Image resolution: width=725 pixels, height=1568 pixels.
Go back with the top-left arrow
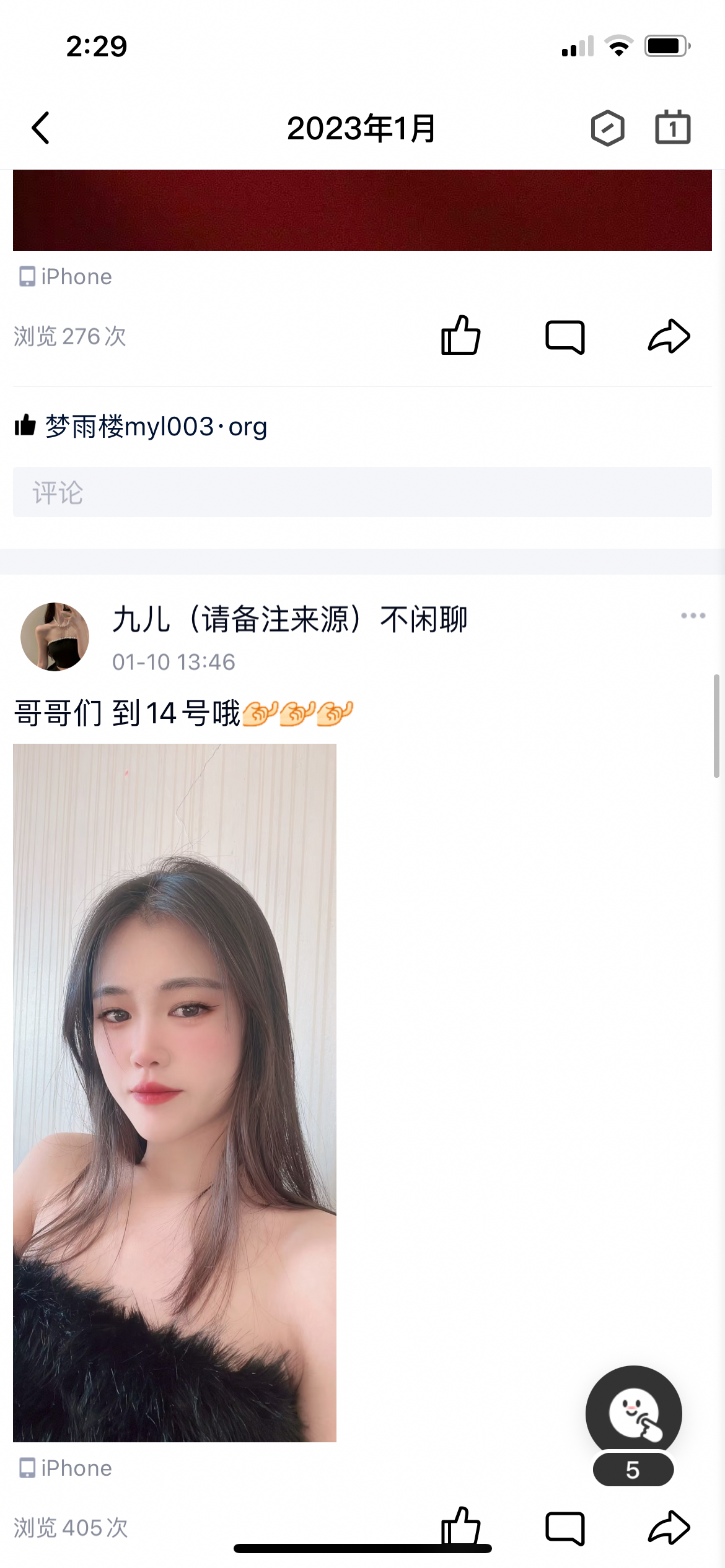pyautogui.click(x=41, y=128)
